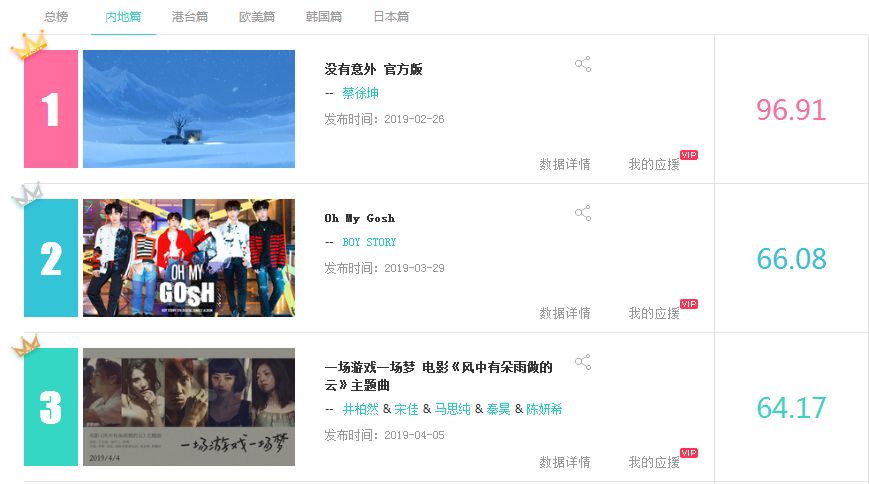
Task: Switch to the 韩国篇 tab
Action: [323, 17]
